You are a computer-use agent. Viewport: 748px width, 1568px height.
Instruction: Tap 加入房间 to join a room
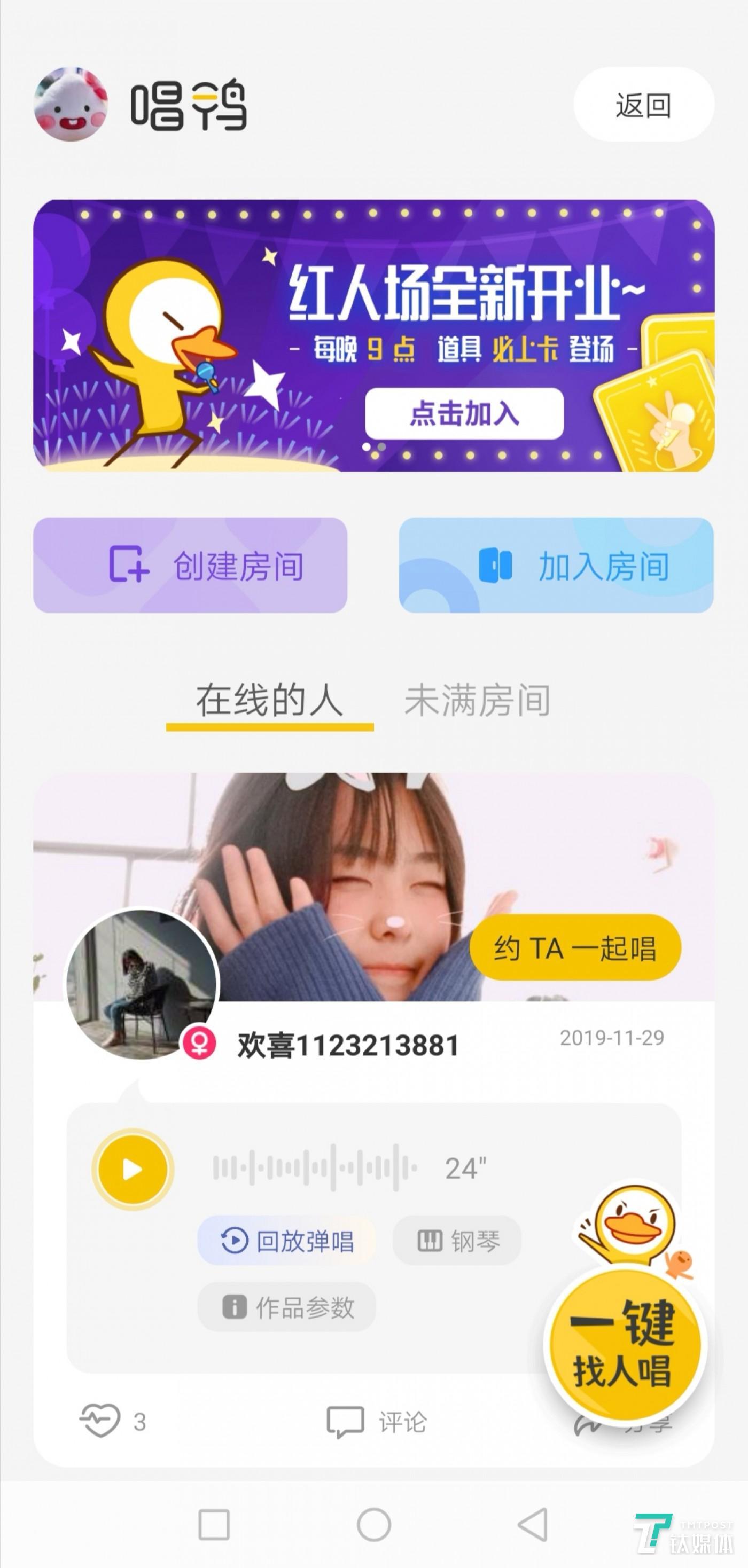[556, 566]
